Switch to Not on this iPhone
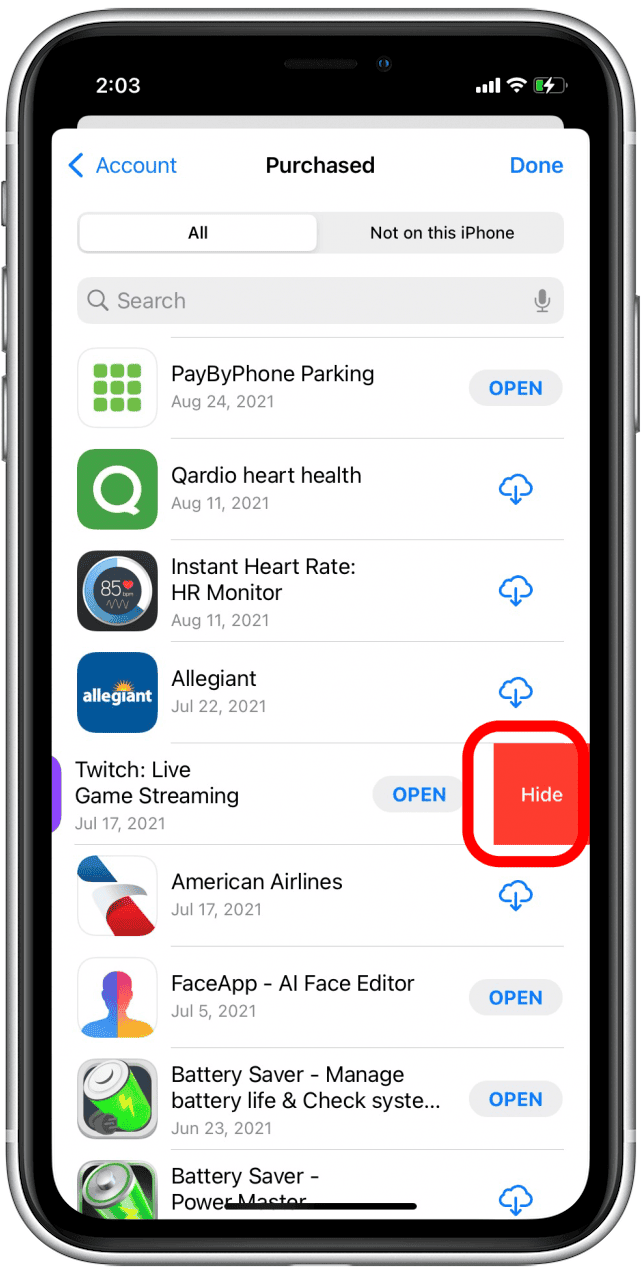The height and width of the screenshot is (1274, 642). pos(442,233)
